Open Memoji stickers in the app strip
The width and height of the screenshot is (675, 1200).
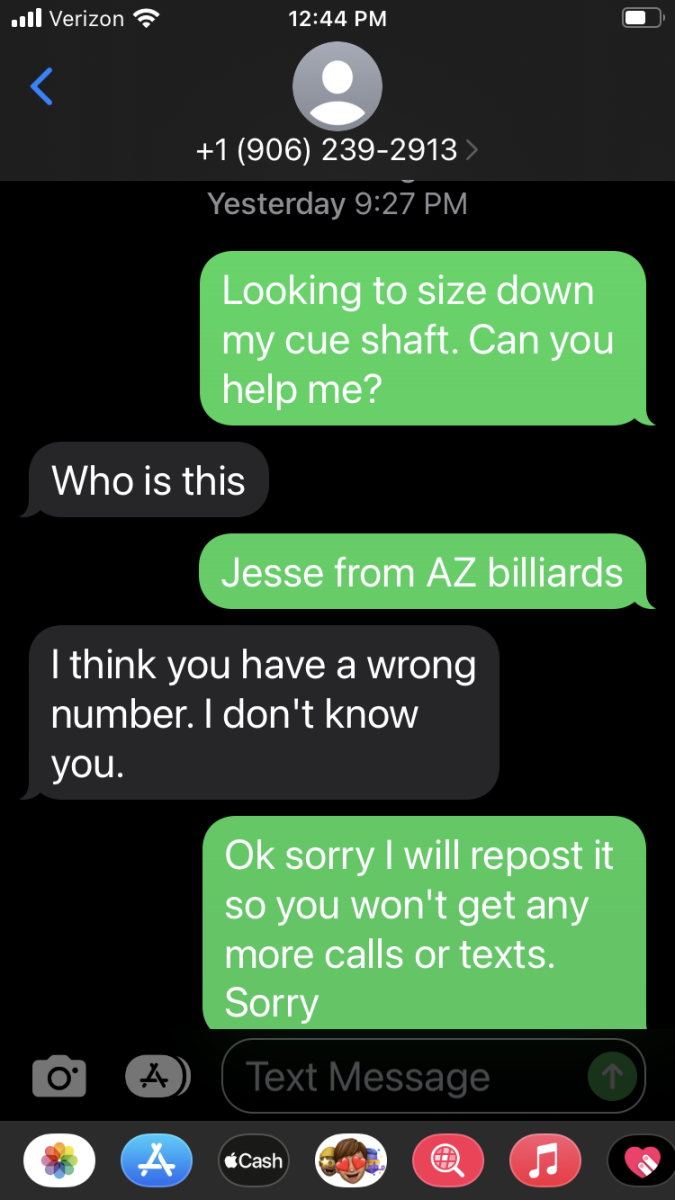click(350, 1161)
